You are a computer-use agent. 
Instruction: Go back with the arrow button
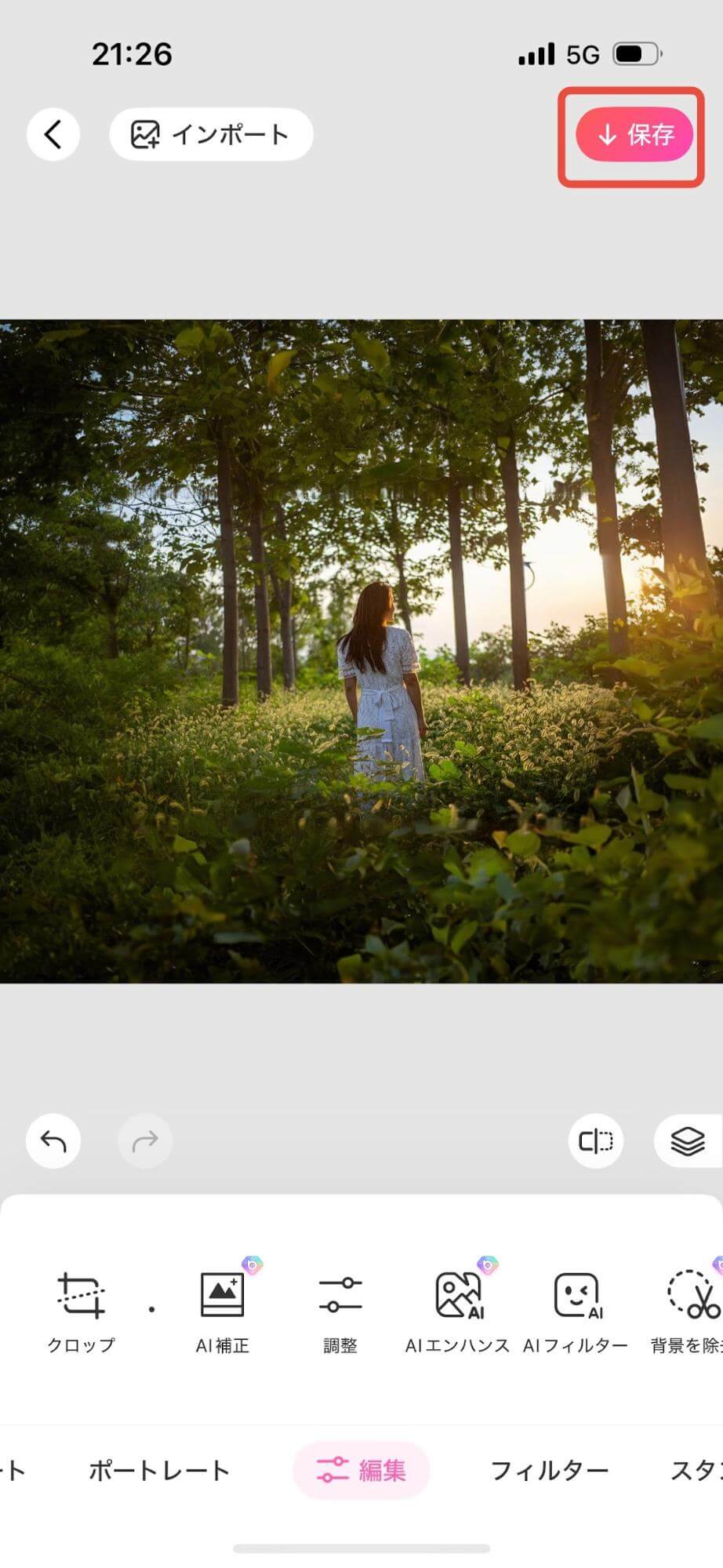(x=53, y=135)
